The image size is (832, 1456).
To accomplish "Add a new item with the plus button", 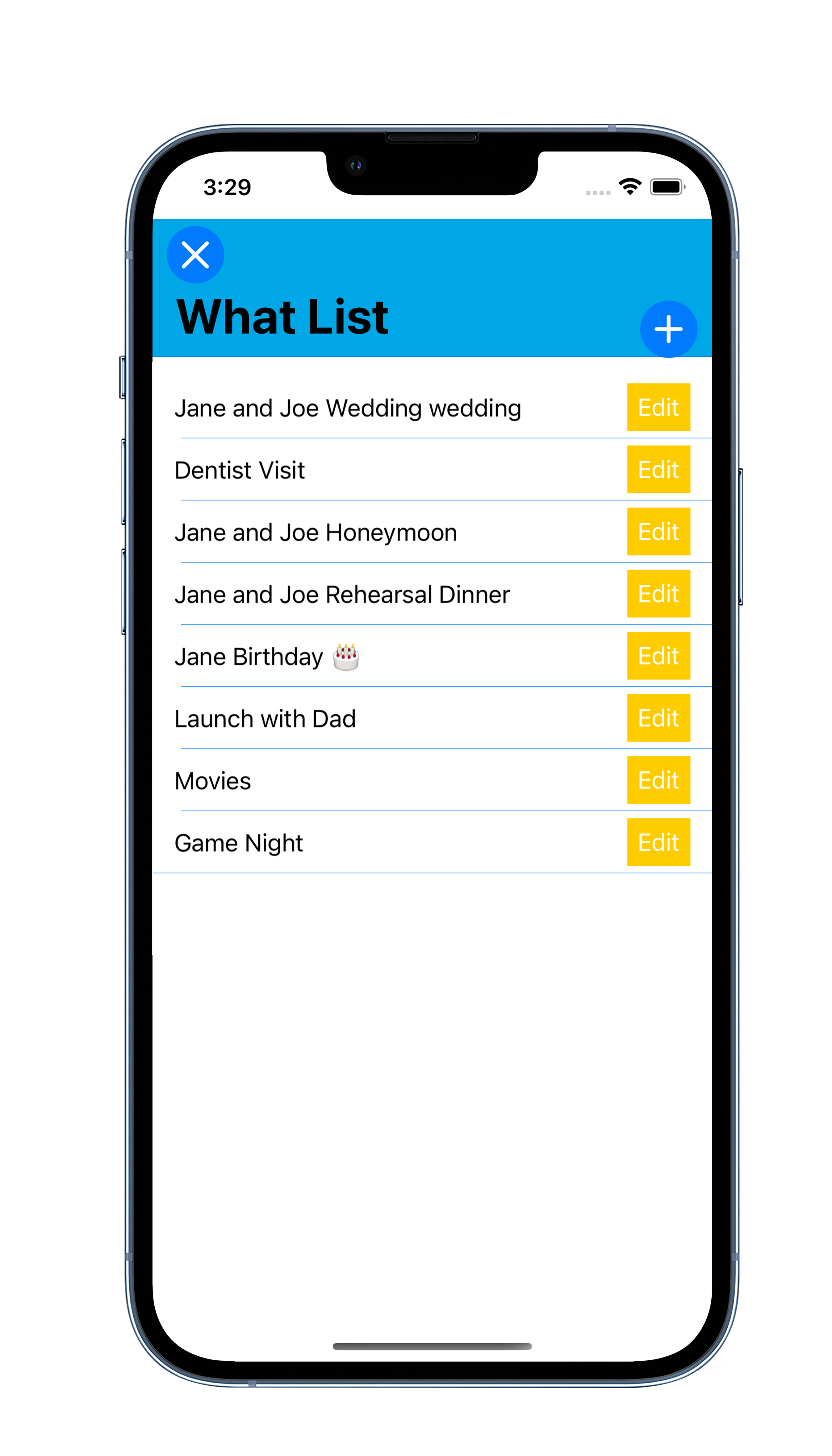I will tap(668, 330).
